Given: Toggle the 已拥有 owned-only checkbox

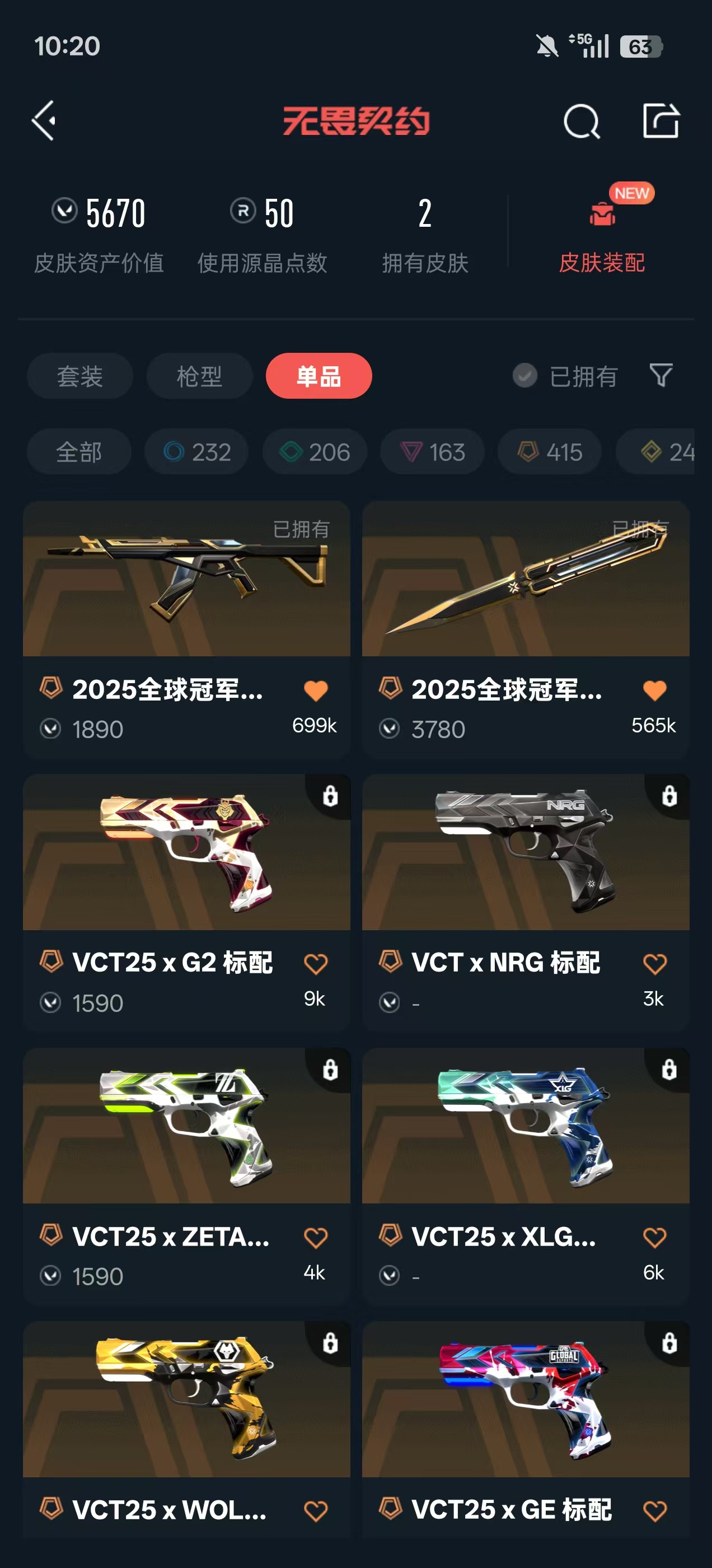Looking at the screenshot, I should 525,376.
